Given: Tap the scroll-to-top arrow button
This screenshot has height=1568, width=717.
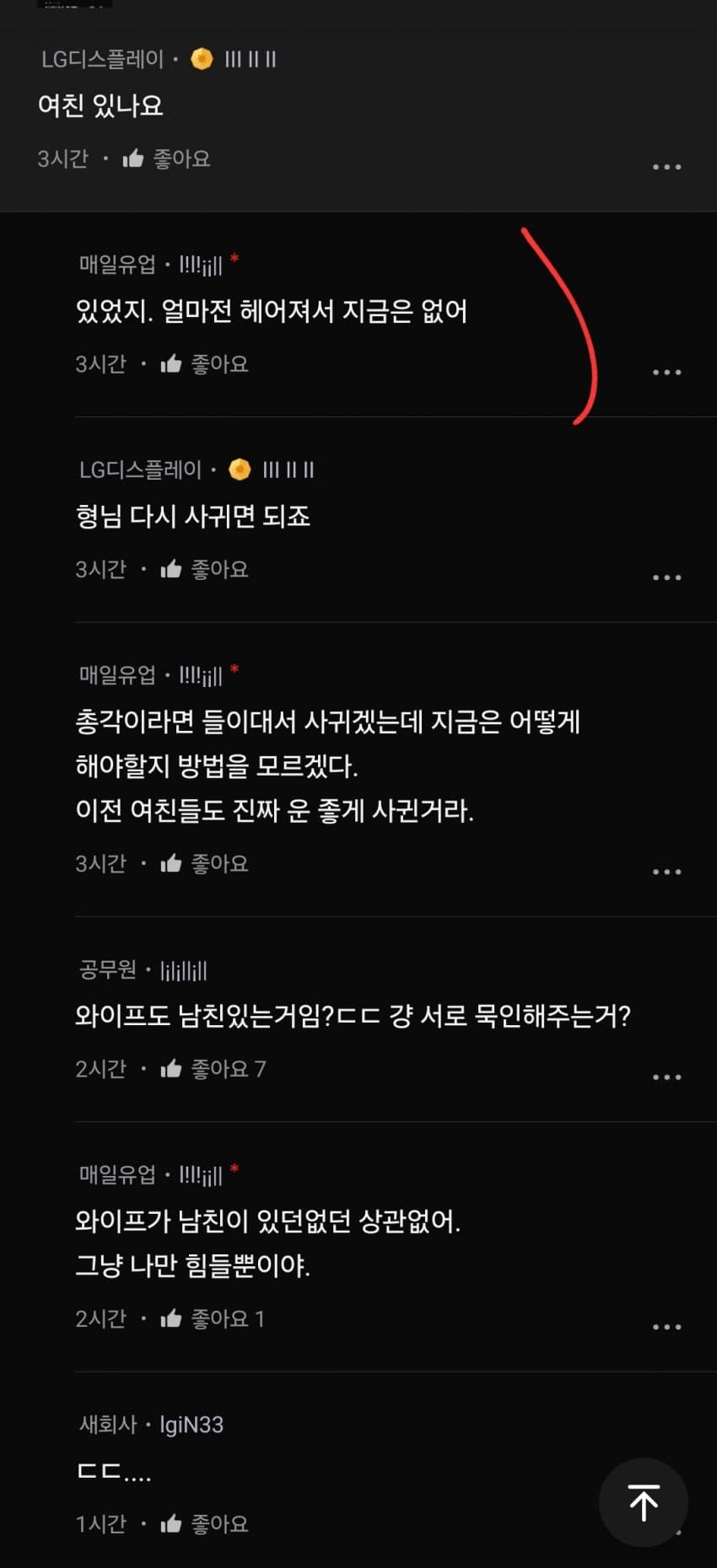Looking at the screenshot, I should (x=644, y=1502).
